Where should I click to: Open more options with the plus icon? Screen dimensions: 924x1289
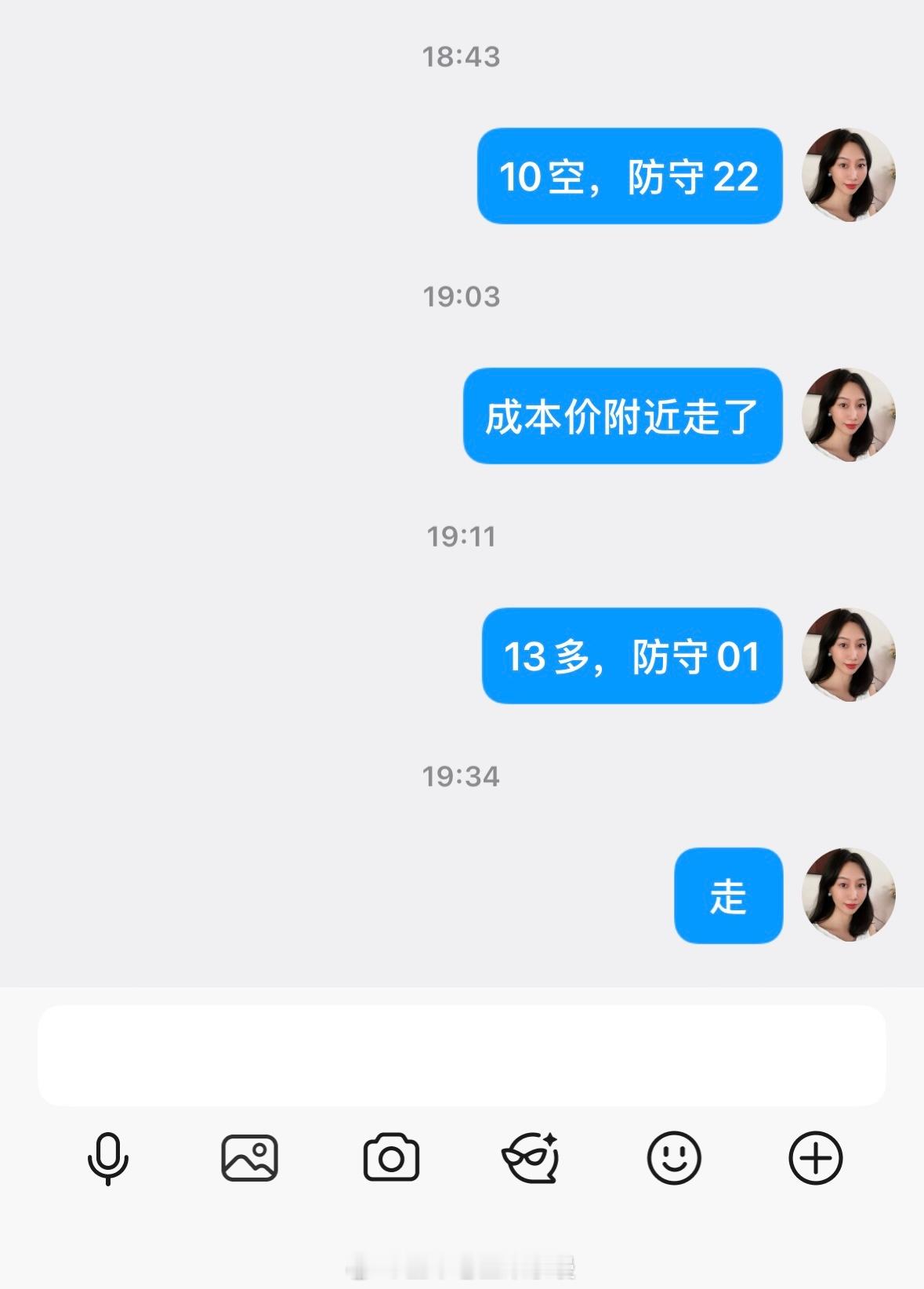point(815,1158)
